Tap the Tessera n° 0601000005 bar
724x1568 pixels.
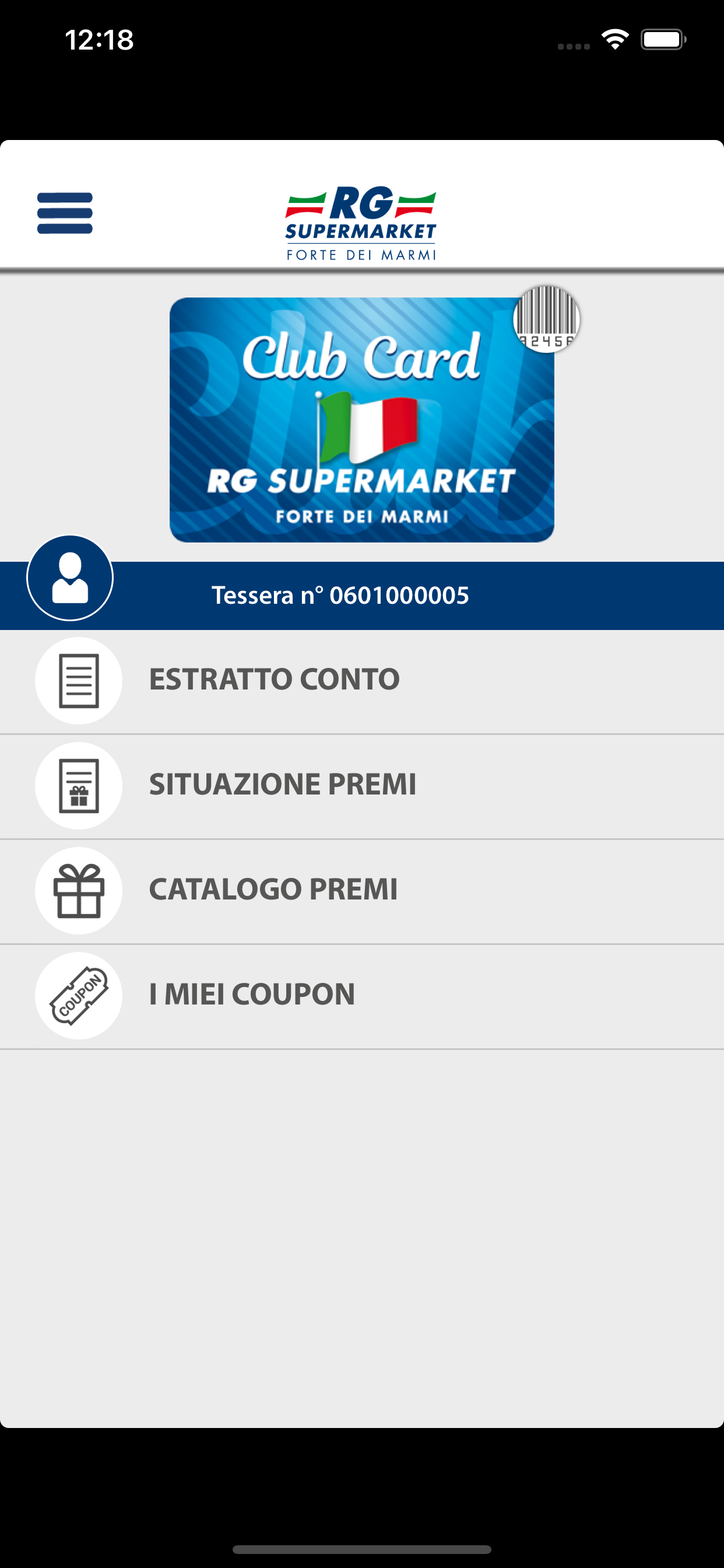pyautogui.click(x=340, y=596)
